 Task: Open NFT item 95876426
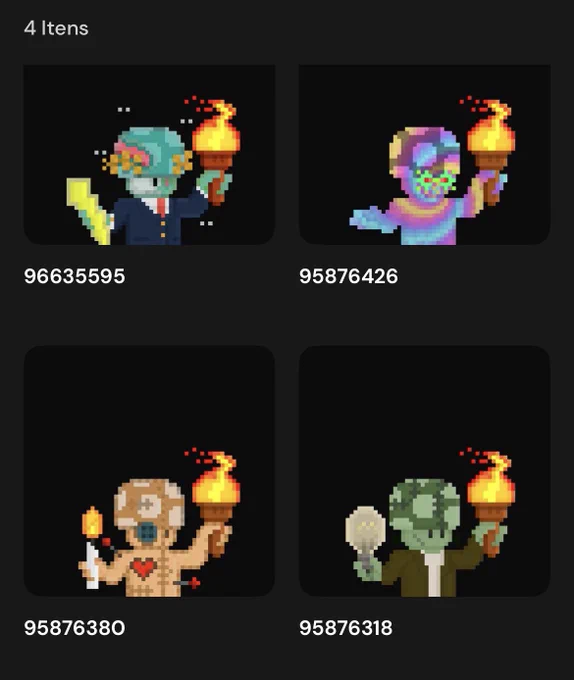coord(424,155)
